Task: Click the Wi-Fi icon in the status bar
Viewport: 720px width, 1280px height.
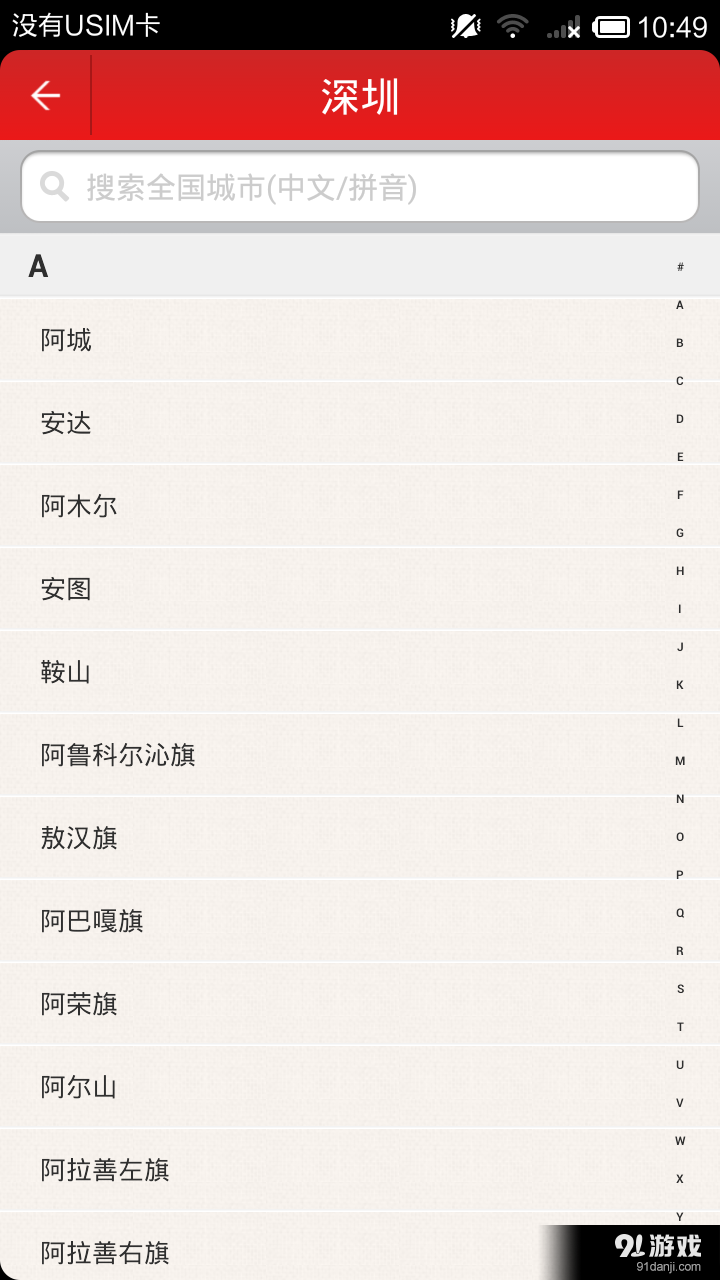Action: [512, 23]
